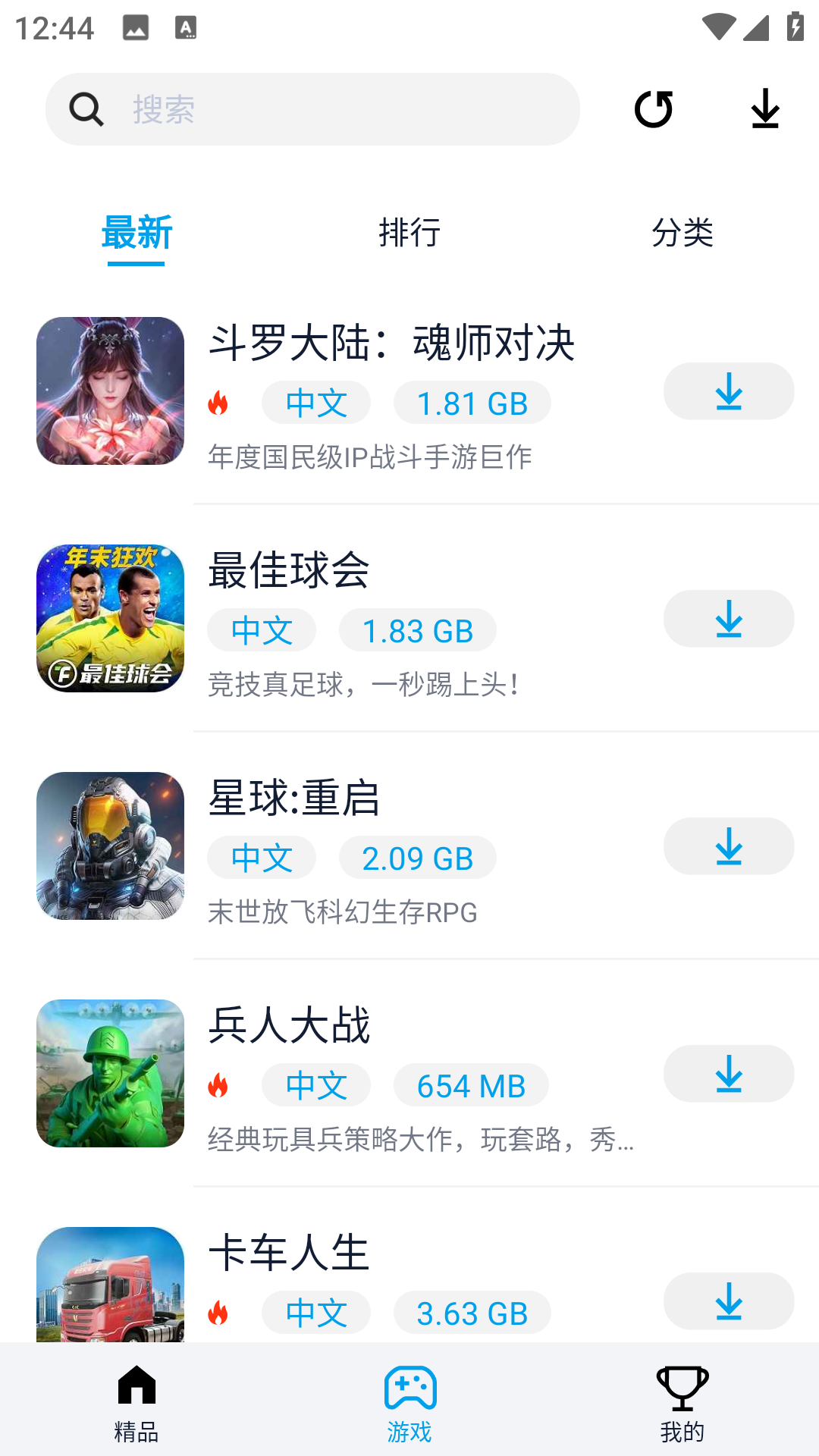Open the 搜索 search box

click(312, 109)
